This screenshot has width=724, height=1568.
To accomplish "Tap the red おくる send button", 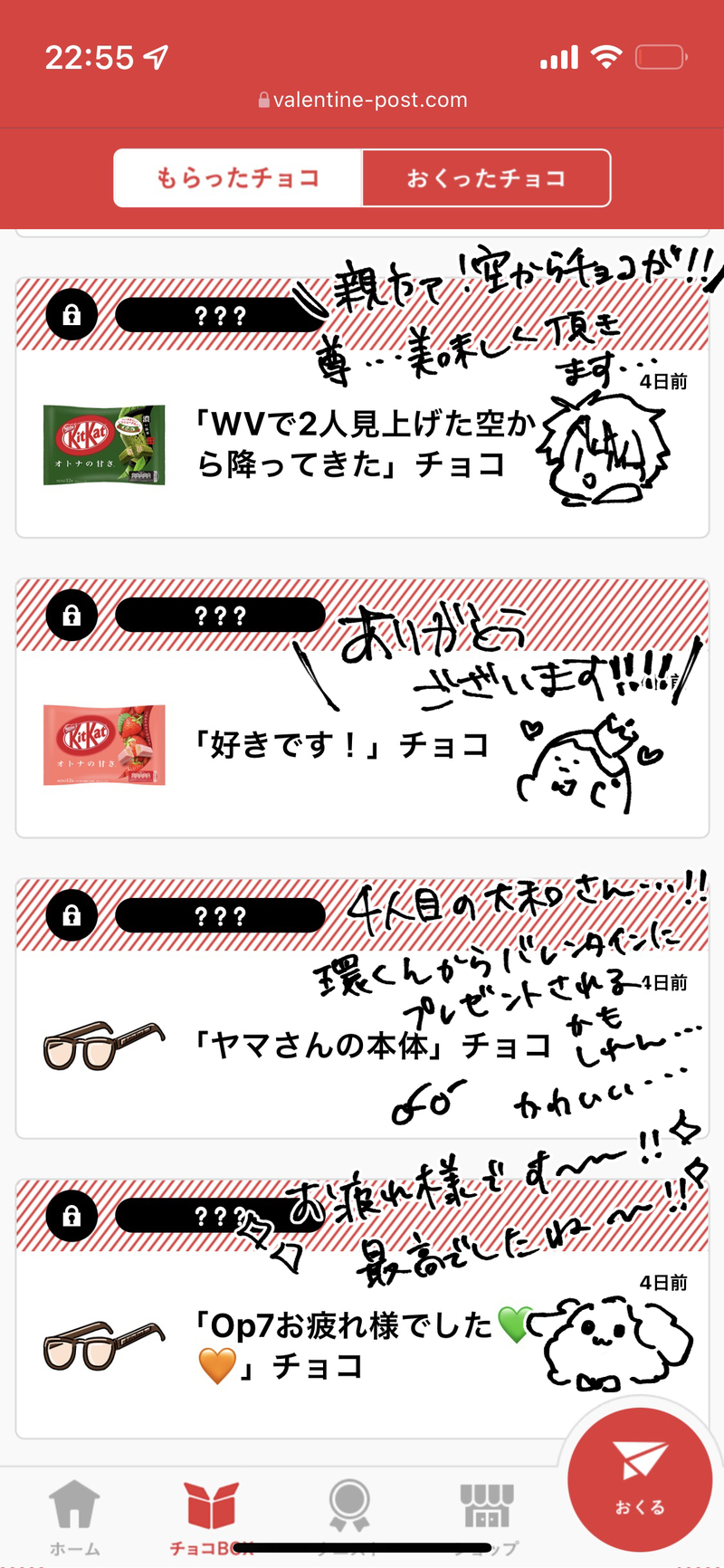I will click(x=640, y=1480).
